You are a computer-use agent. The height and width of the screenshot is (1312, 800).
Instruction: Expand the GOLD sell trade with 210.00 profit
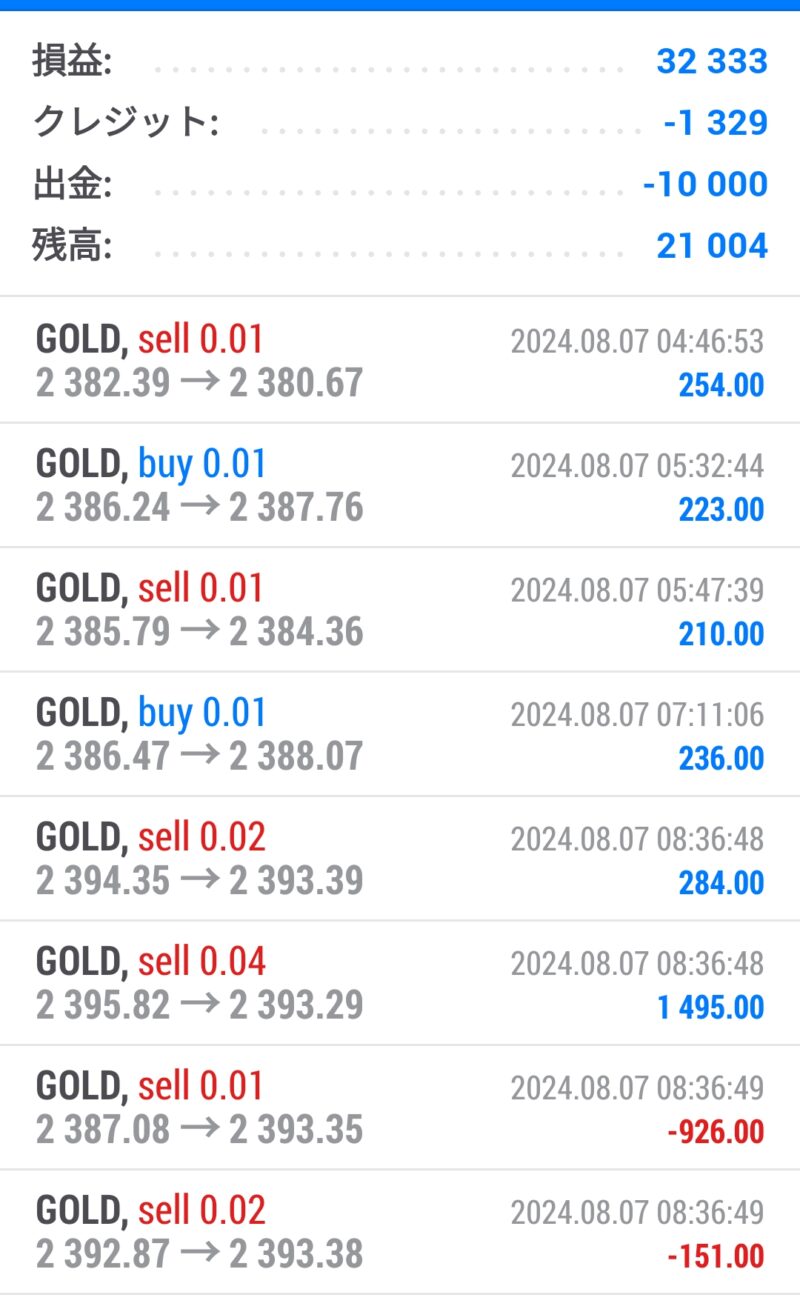400,609
